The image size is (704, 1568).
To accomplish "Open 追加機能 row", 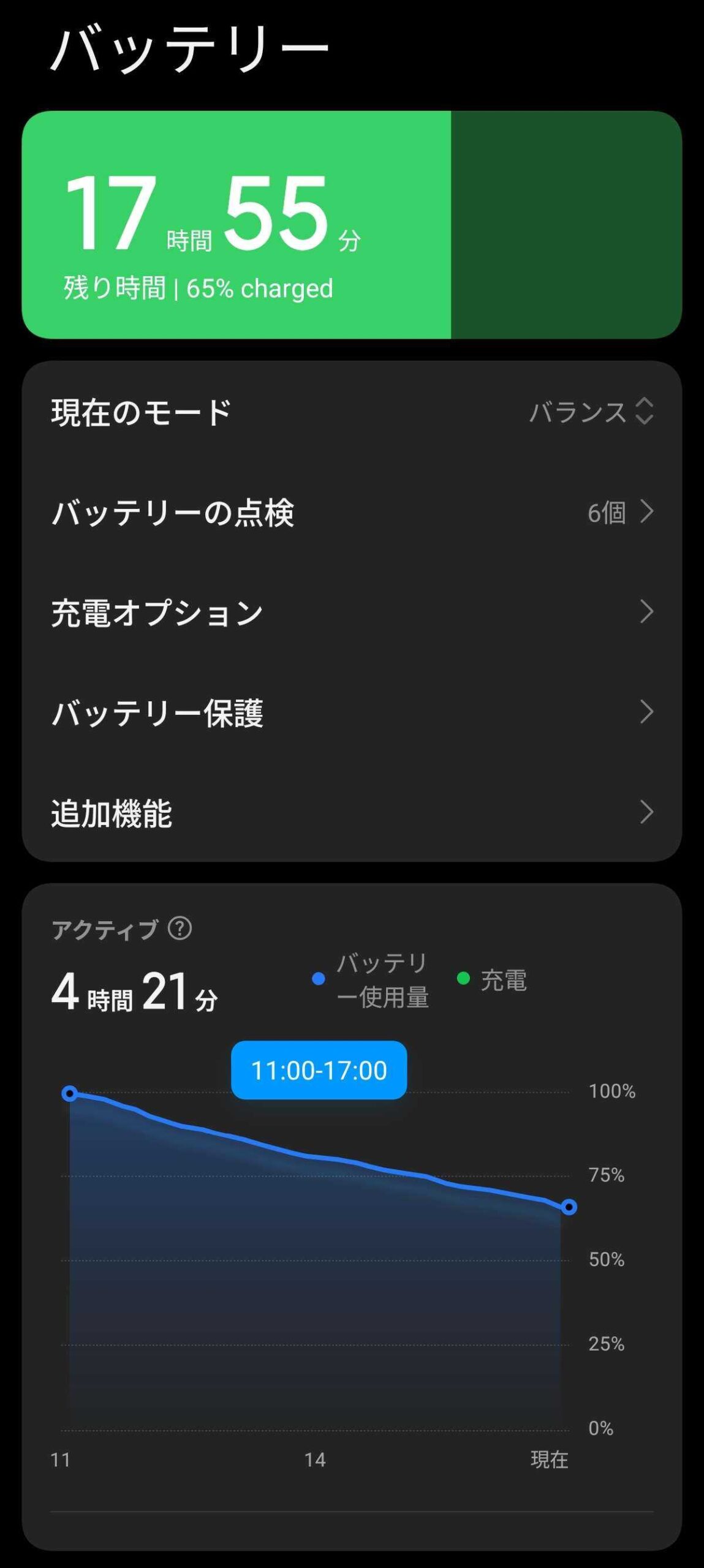I will coord(352,813).
